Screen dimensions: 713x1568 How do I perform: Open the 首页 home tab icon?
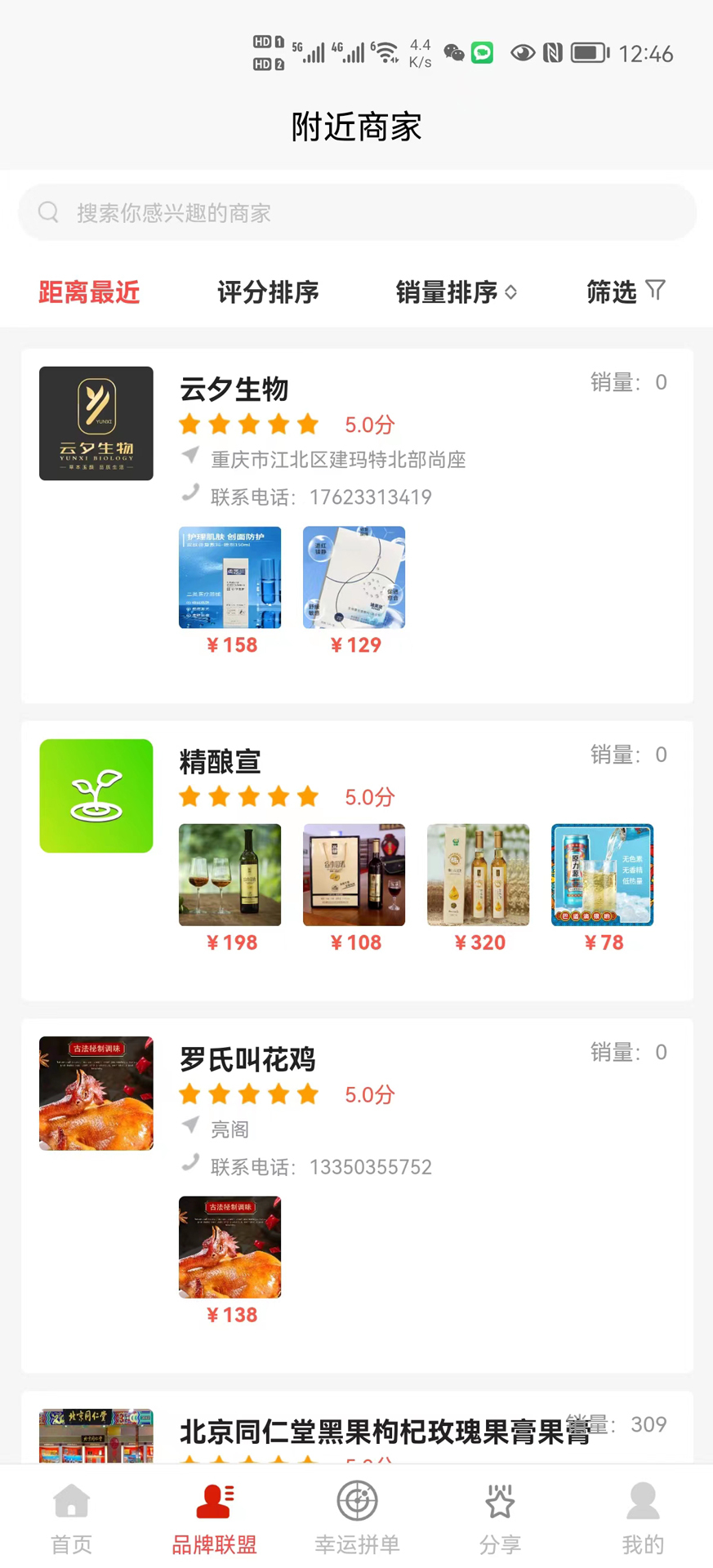71,1499
